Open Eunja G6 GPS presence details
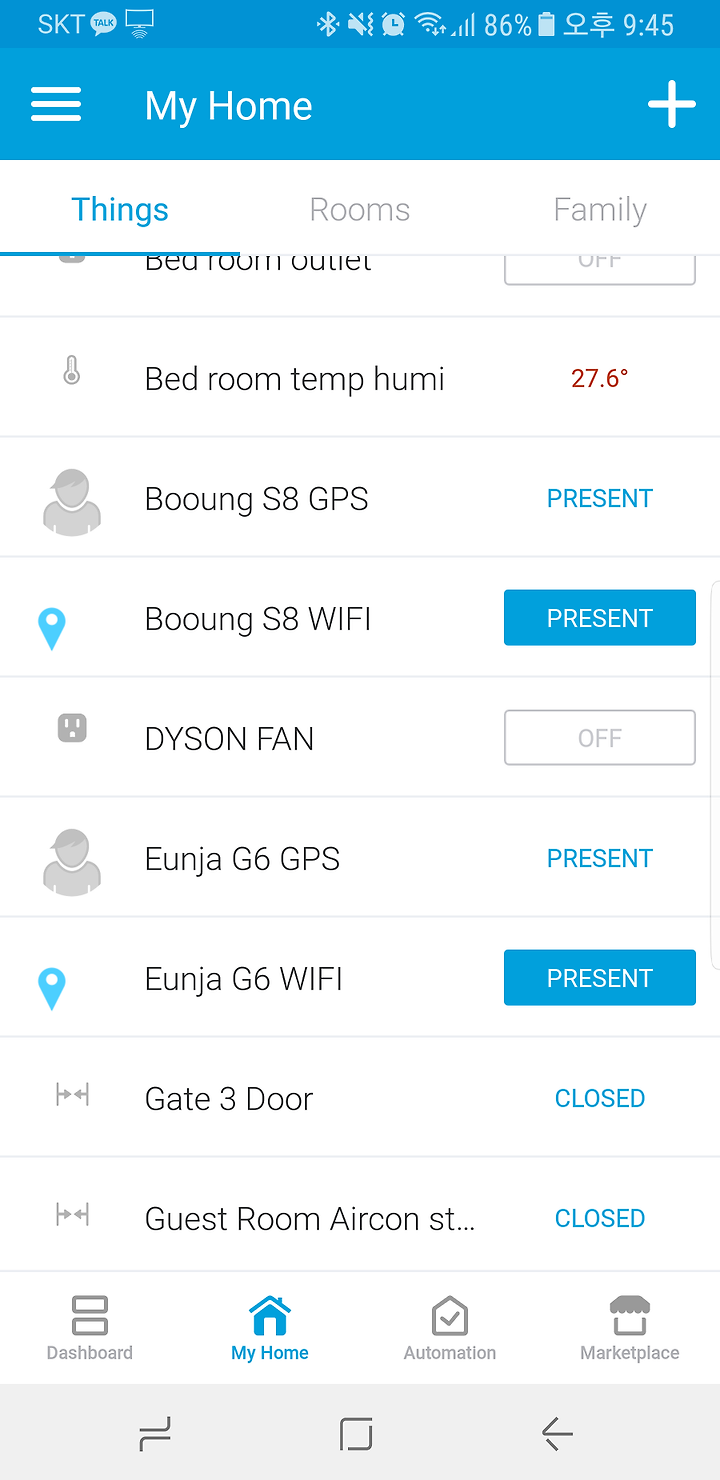Viewport: 720px width, 1480px height. pyautogui.click(x=360, y=858)
